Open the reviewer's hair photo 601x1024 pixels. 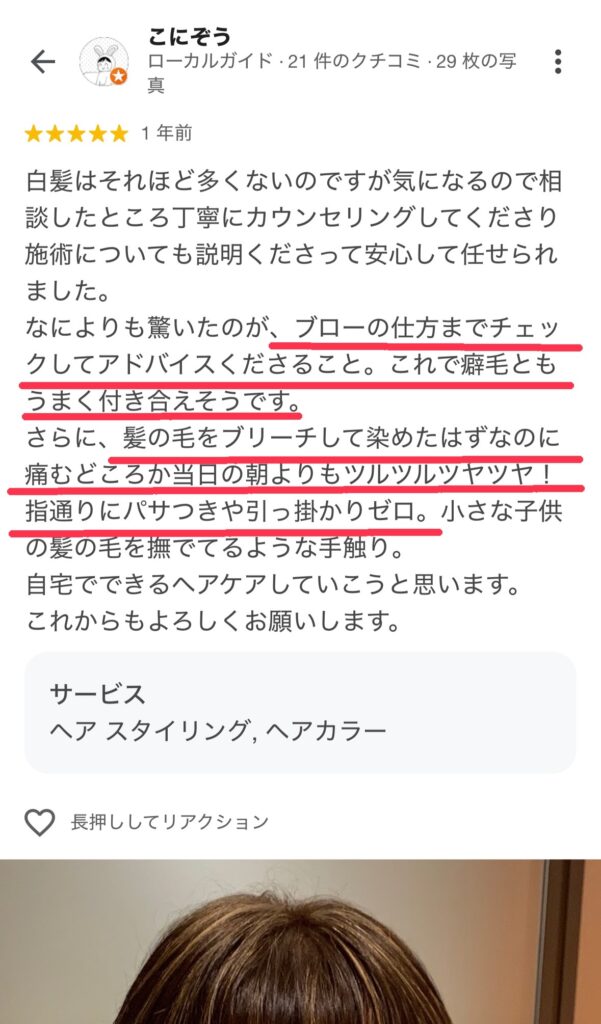point(300,945)
